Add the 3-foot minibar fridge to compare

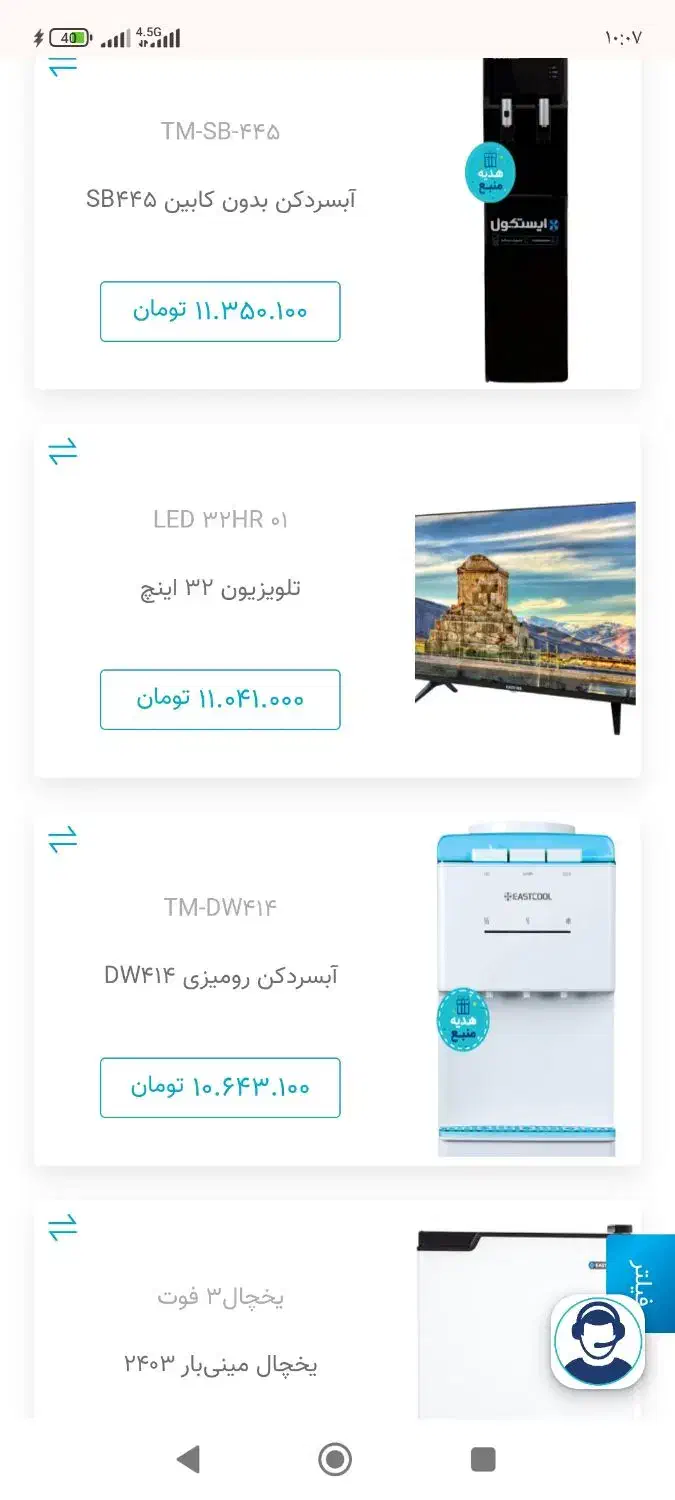[x=62, y=1228]
